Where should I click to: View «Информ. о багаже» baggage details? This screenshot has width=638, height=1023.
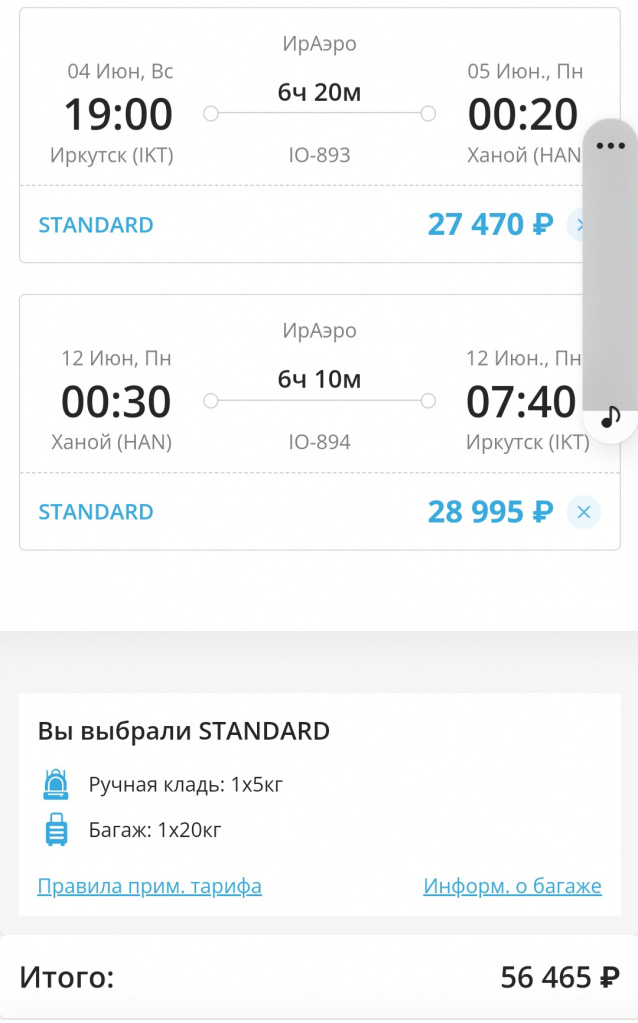pyautogui.click(x=512, y=886)
